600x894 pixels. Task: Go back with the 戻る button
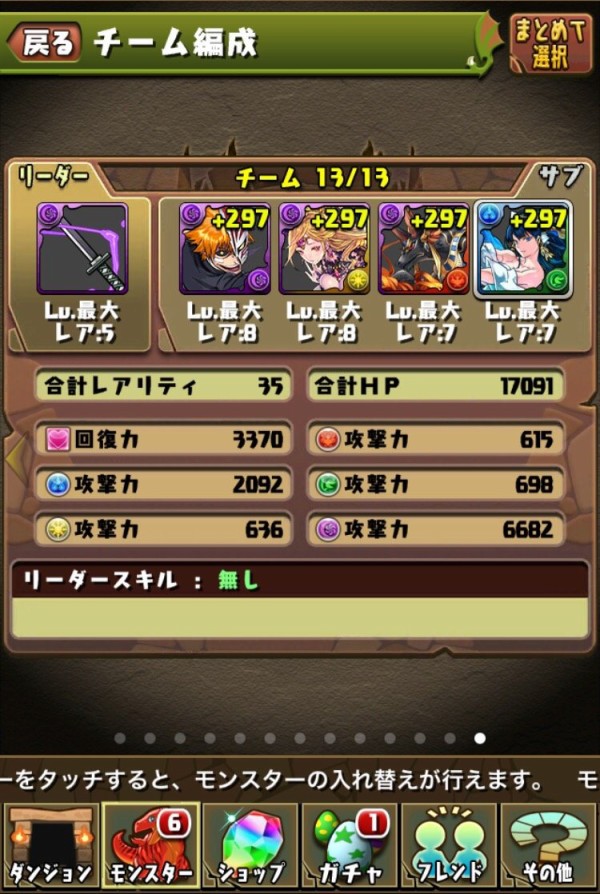(x=45, y=42)
